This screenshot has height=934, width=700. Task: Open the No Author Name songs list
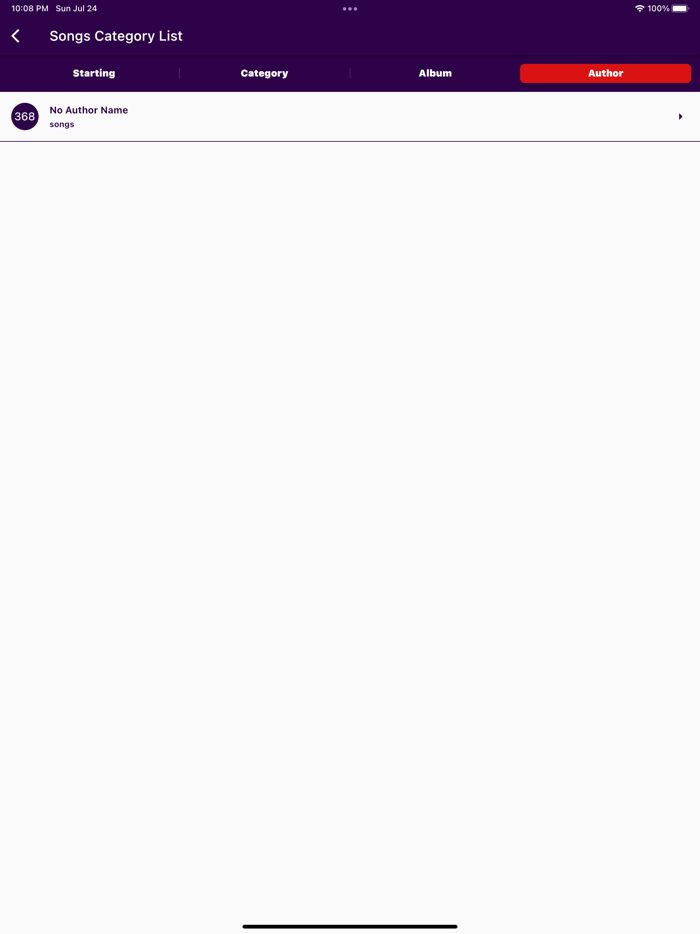350,117
